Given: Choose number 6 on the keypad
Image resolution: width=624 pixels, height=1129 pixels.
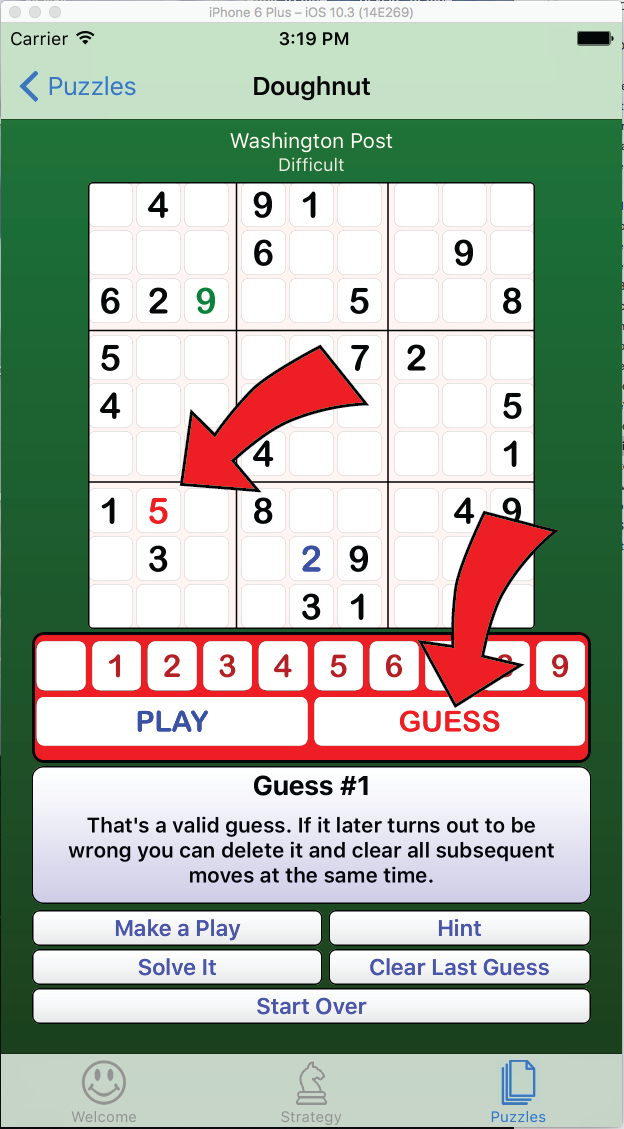Looking at the screenshot, I should click(x=394, y=666).
